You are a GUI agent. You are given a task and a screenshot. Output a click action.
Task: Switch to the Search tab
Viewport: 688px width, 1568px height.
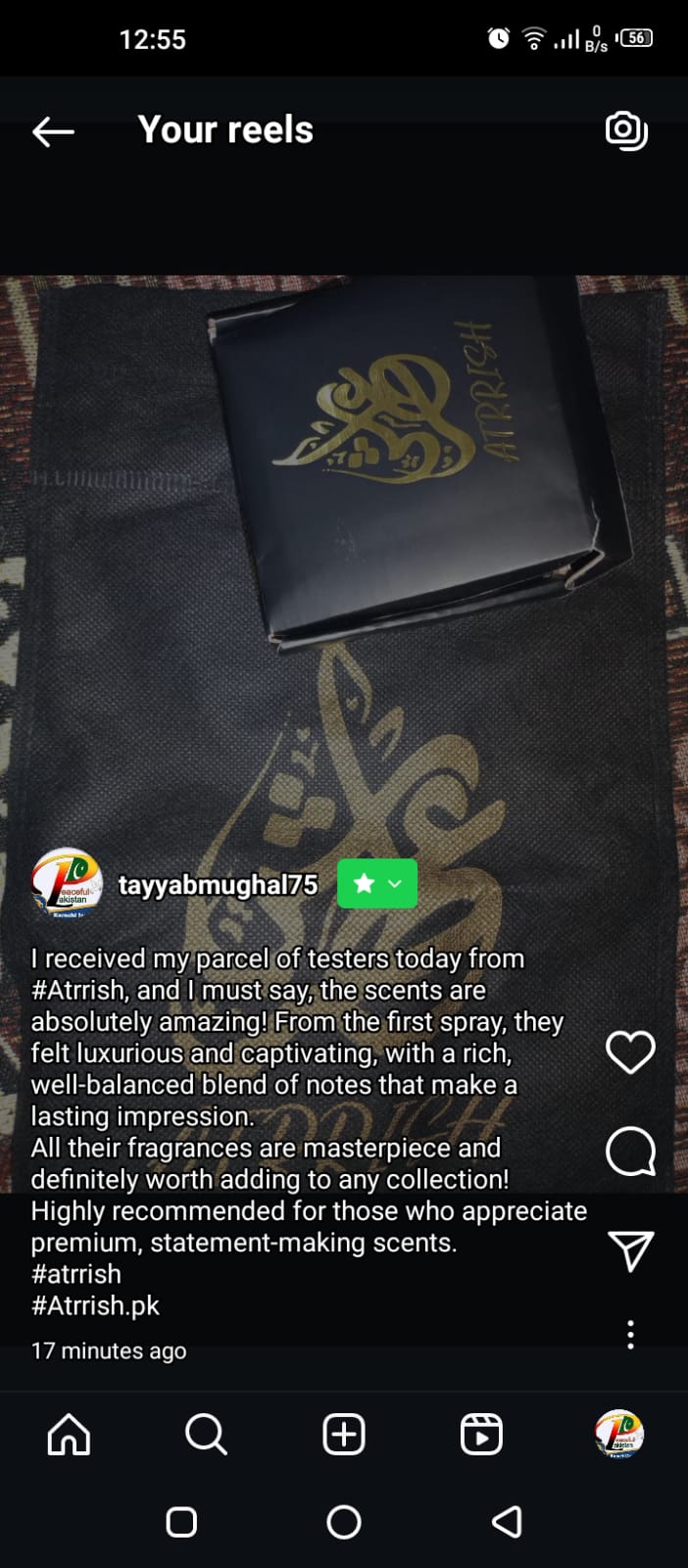click(x=206, y=1435)
